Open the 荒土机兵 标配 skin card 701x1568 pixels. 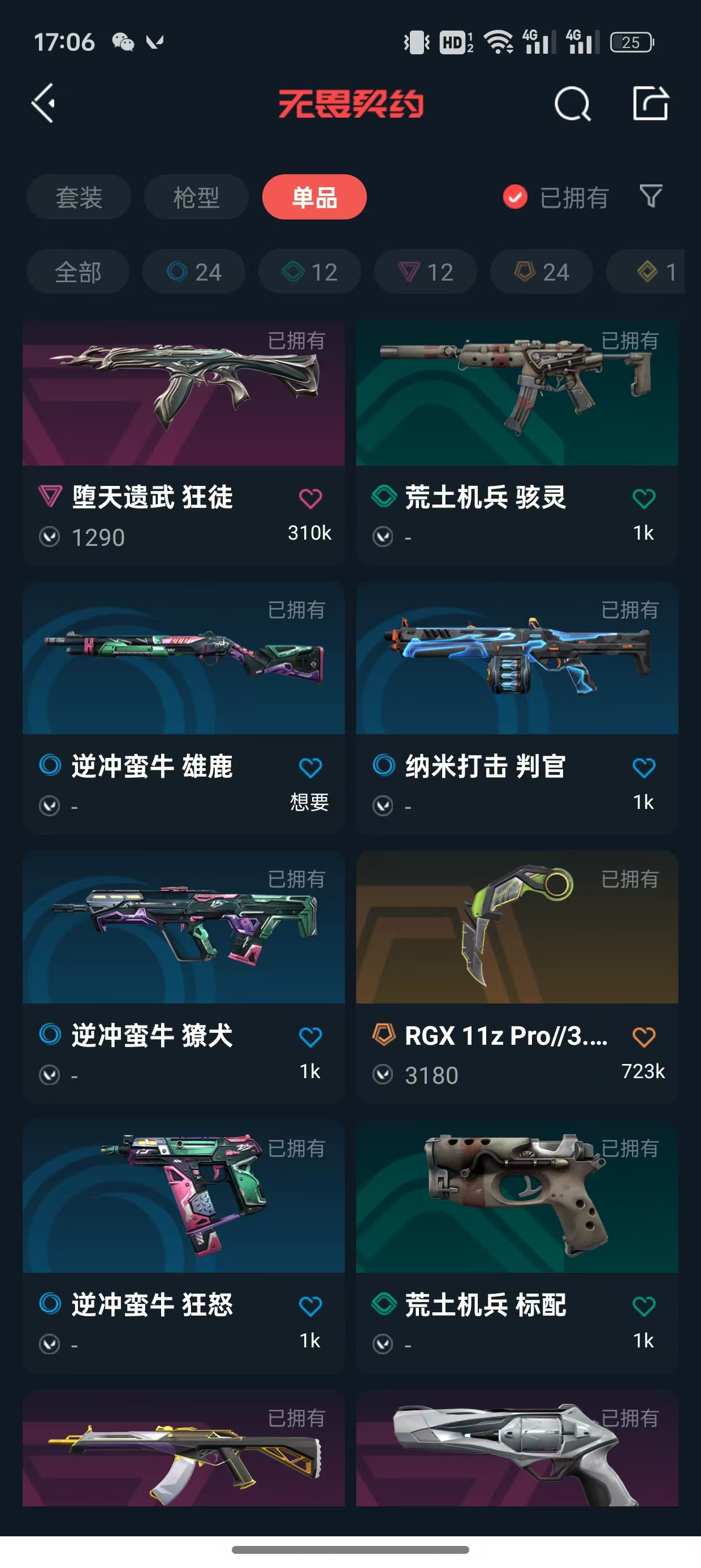(x=517, y=1247)
